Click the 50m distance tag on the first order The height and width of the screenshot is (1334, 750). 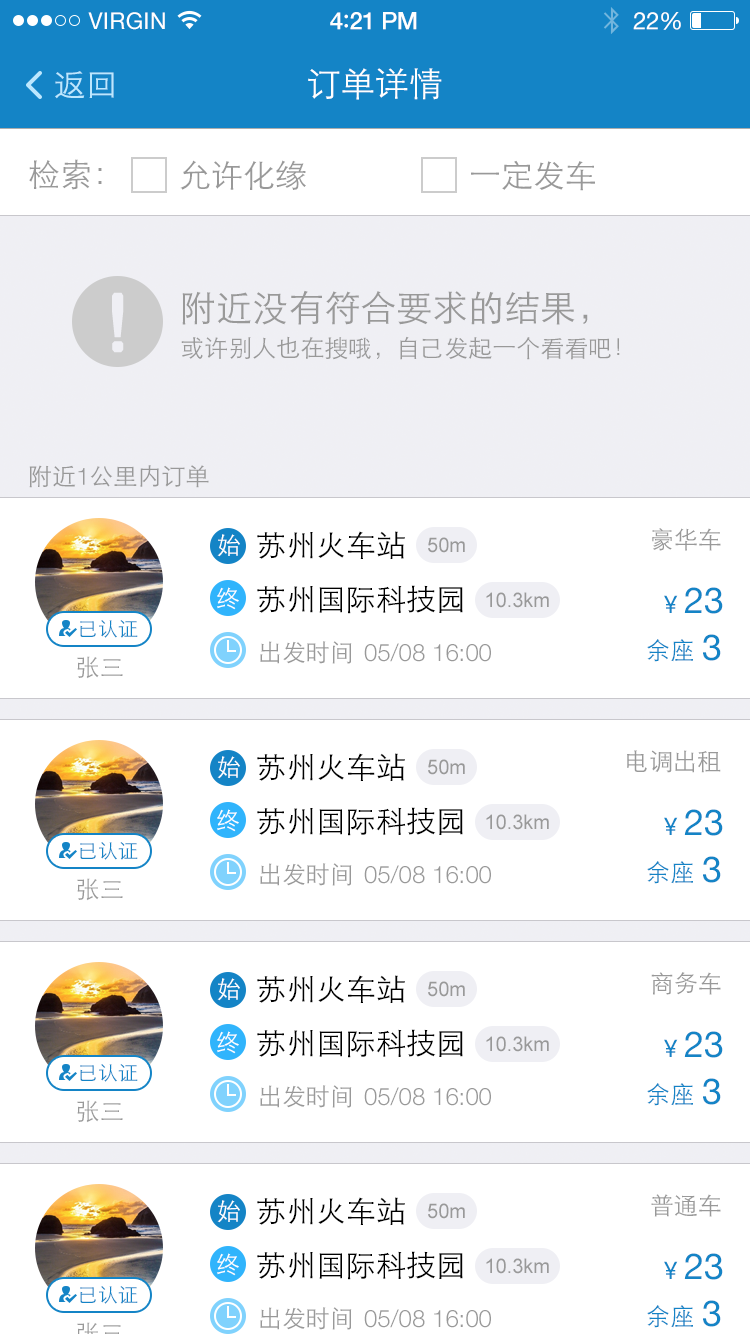click(446, 545)
